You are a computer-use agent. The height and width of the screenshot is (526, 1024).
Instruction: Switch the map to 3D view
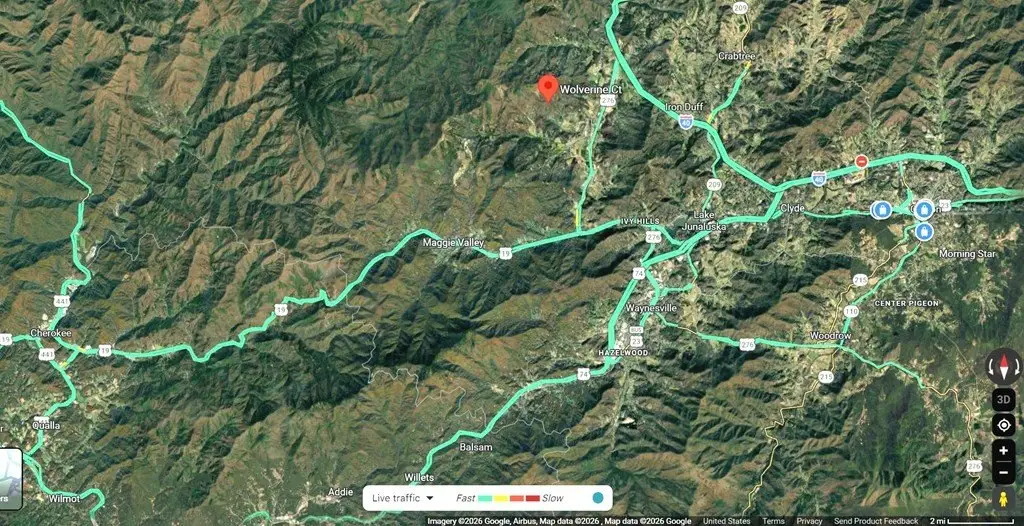(1003, 399)
